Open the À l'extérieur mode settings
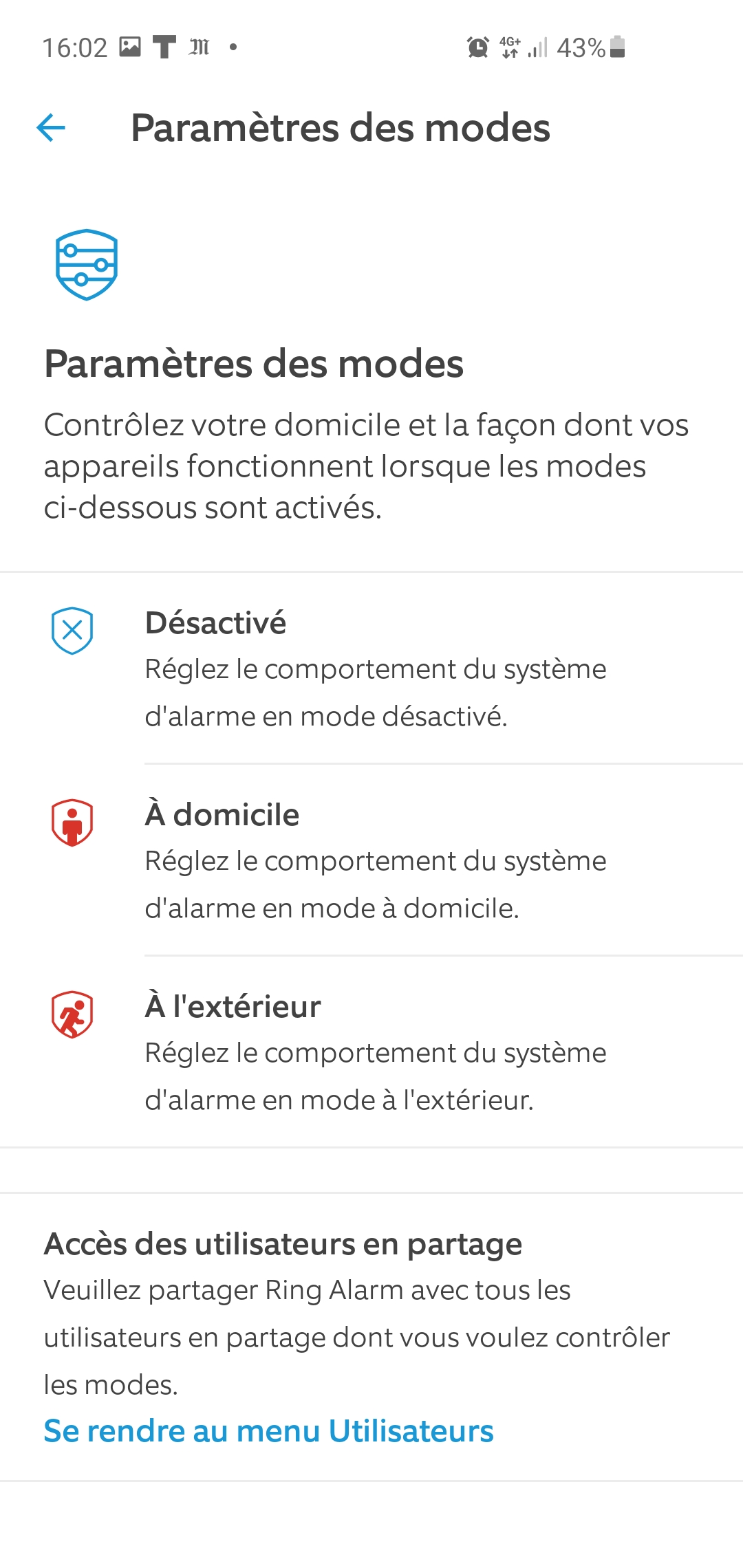This screenshot has width=743, height=1568. coord(371,1052)
